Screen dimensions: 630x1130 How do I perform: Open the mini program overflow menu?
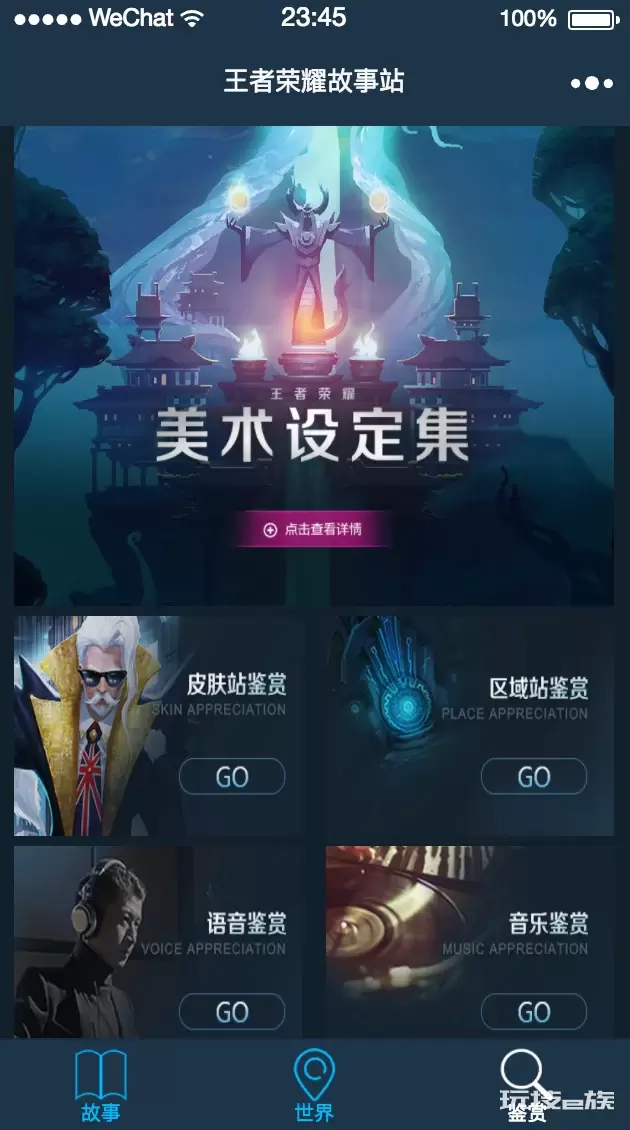tap(591, 83)
